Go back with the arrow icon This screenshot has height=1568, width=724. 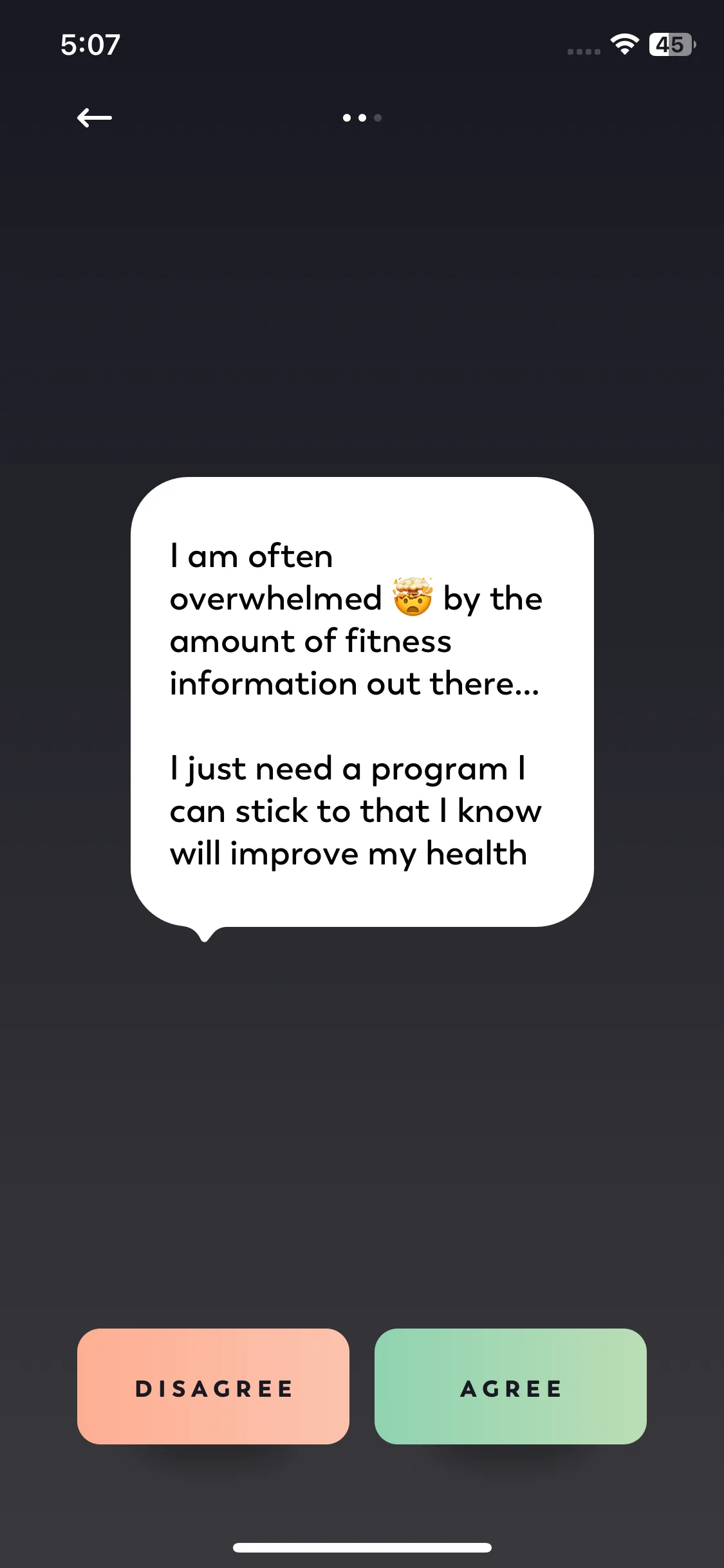click(x=95, y=118)
